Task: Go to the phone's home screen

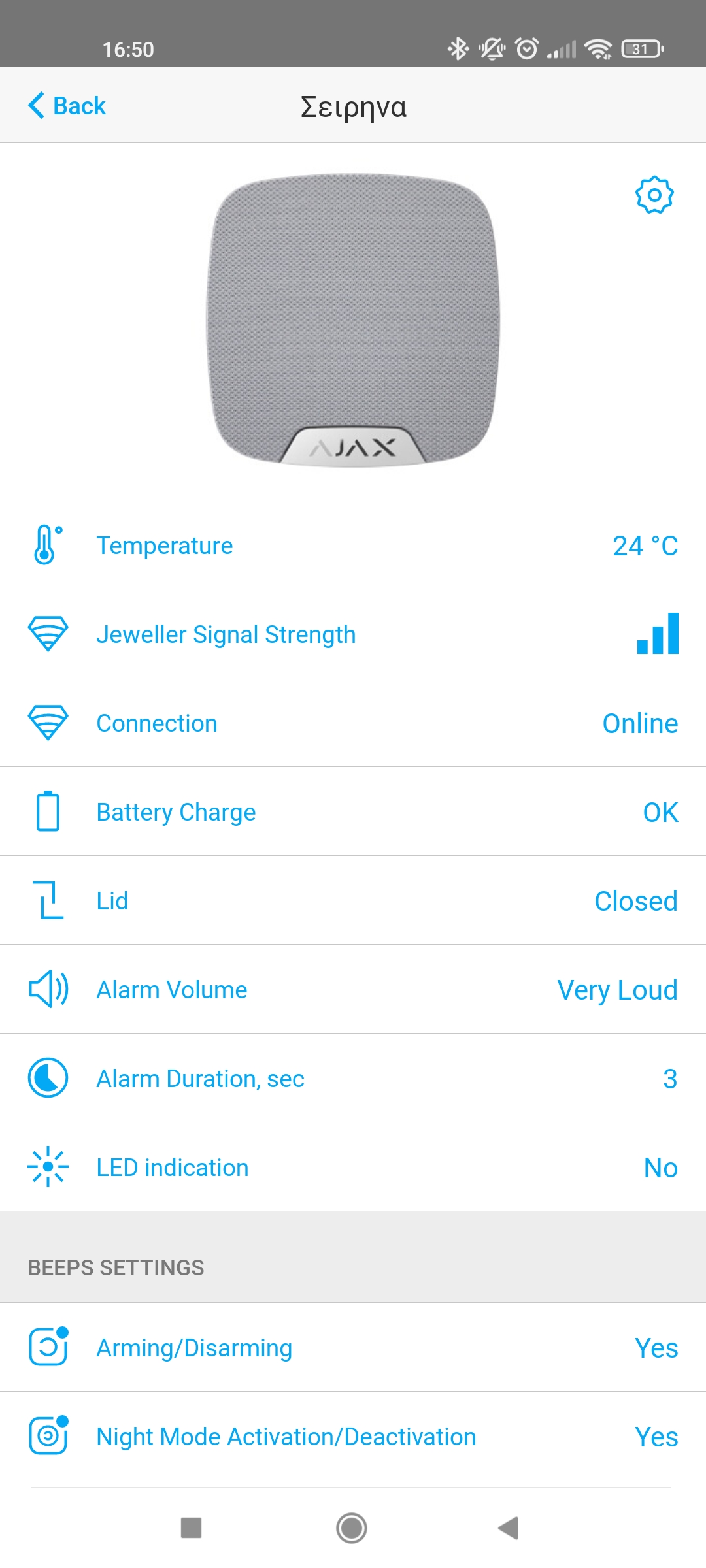Action: click(x=352, y=1527)
